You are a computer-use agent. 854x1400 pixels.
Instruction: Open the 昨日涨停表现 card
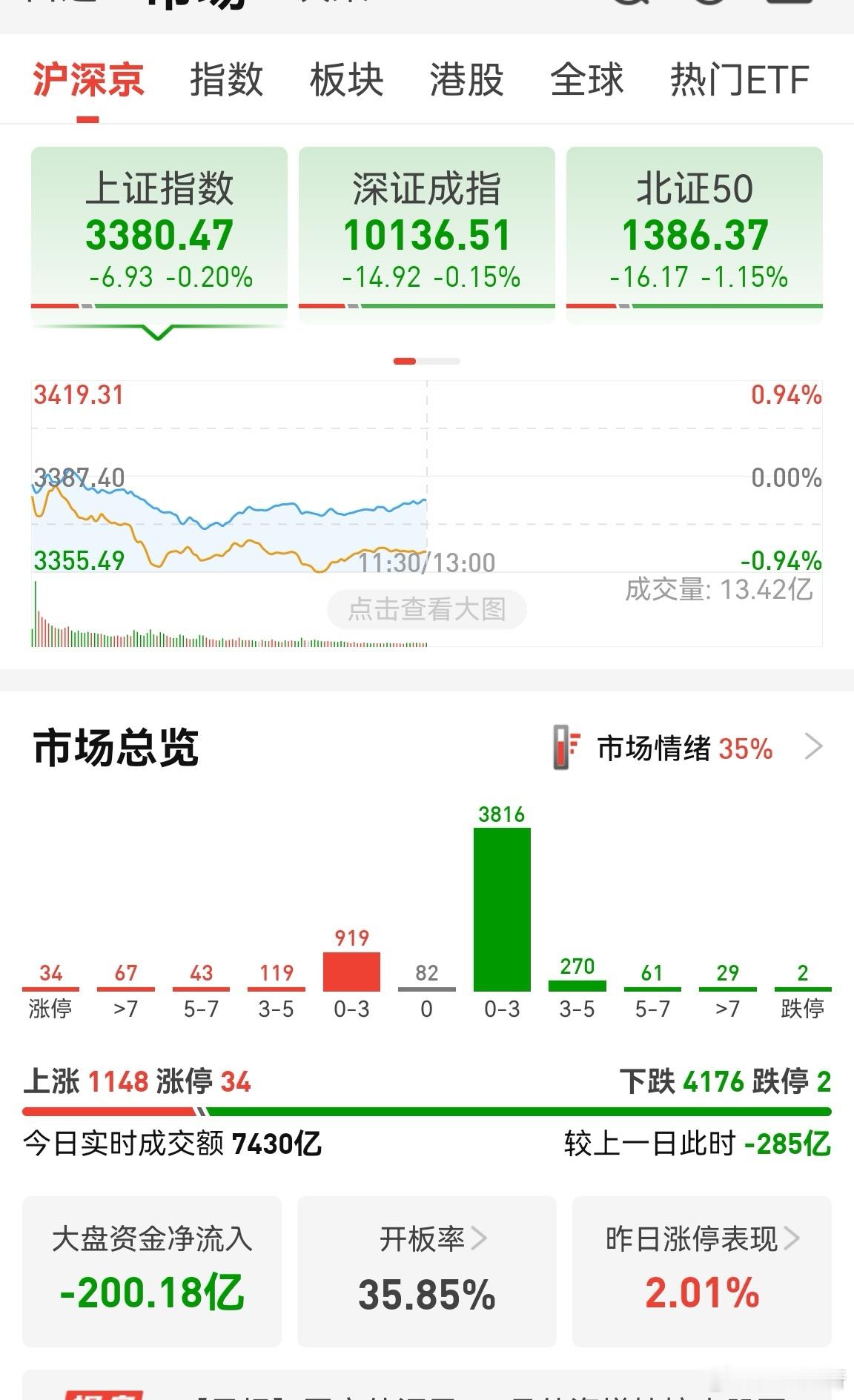(x=701, y=1272)
